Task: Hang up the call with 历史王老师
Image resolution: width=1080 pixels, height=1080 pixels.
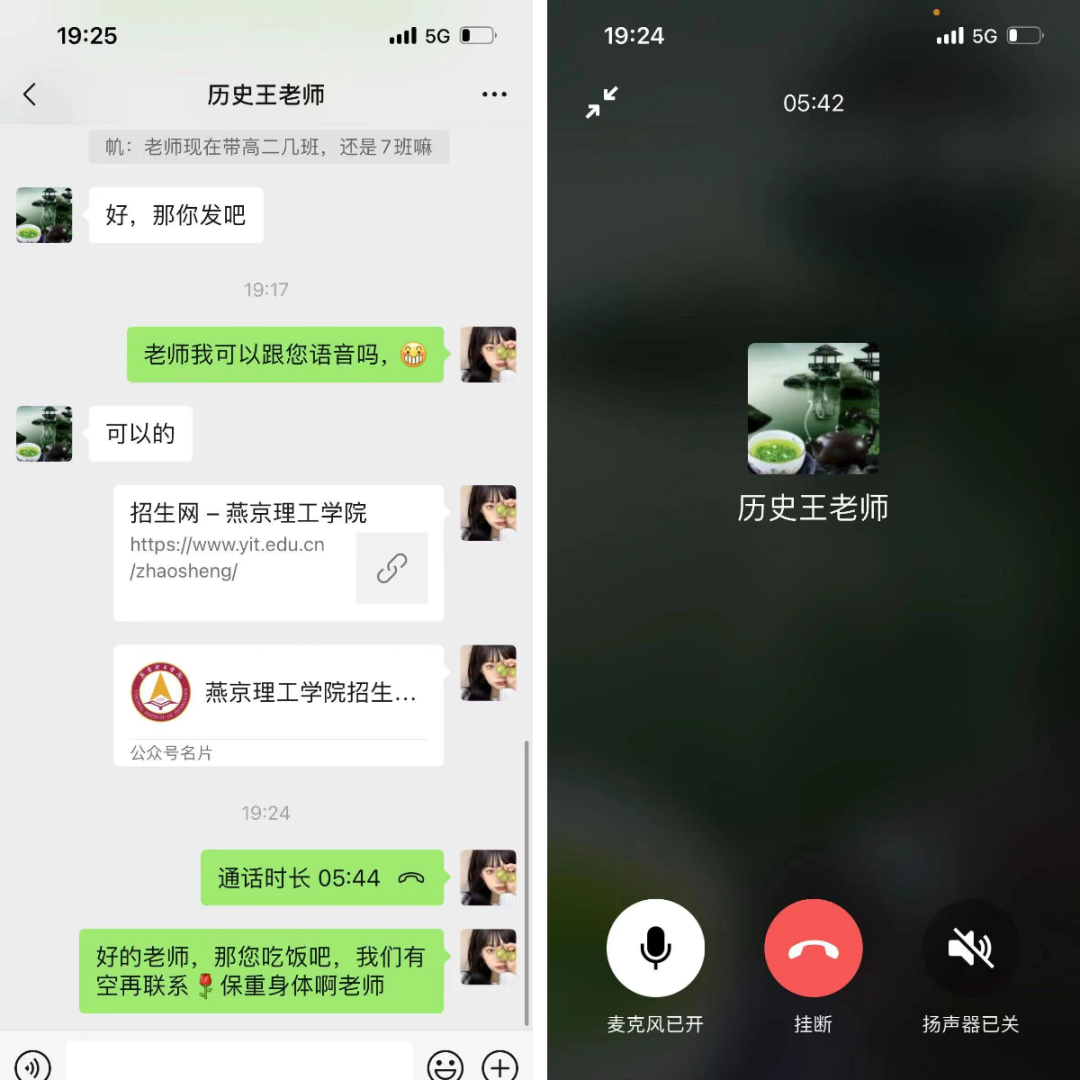Action: [x=813, y=948]
